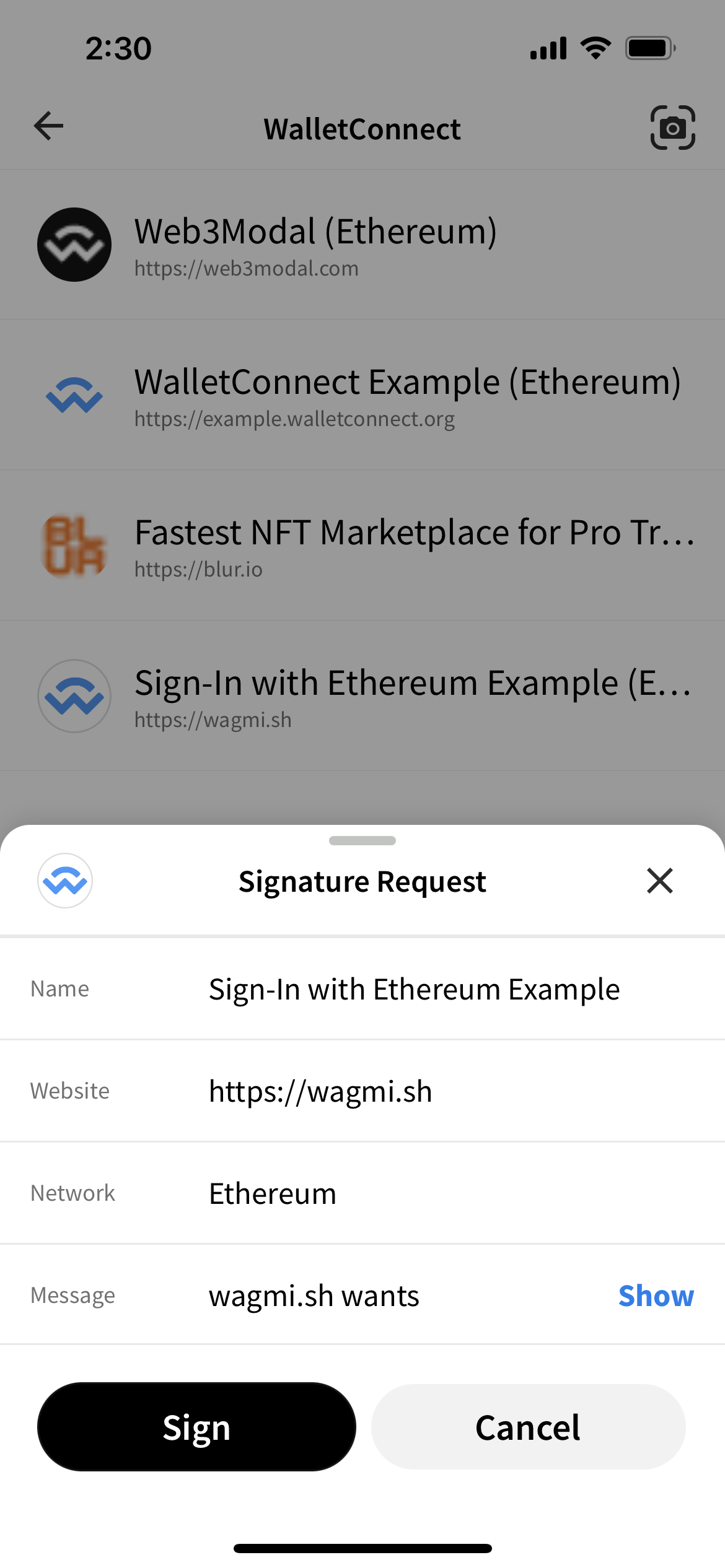Screen dimensions: 725x1568
Task: Tap the Network row showing Ethereum
Action: [362, 1193]
